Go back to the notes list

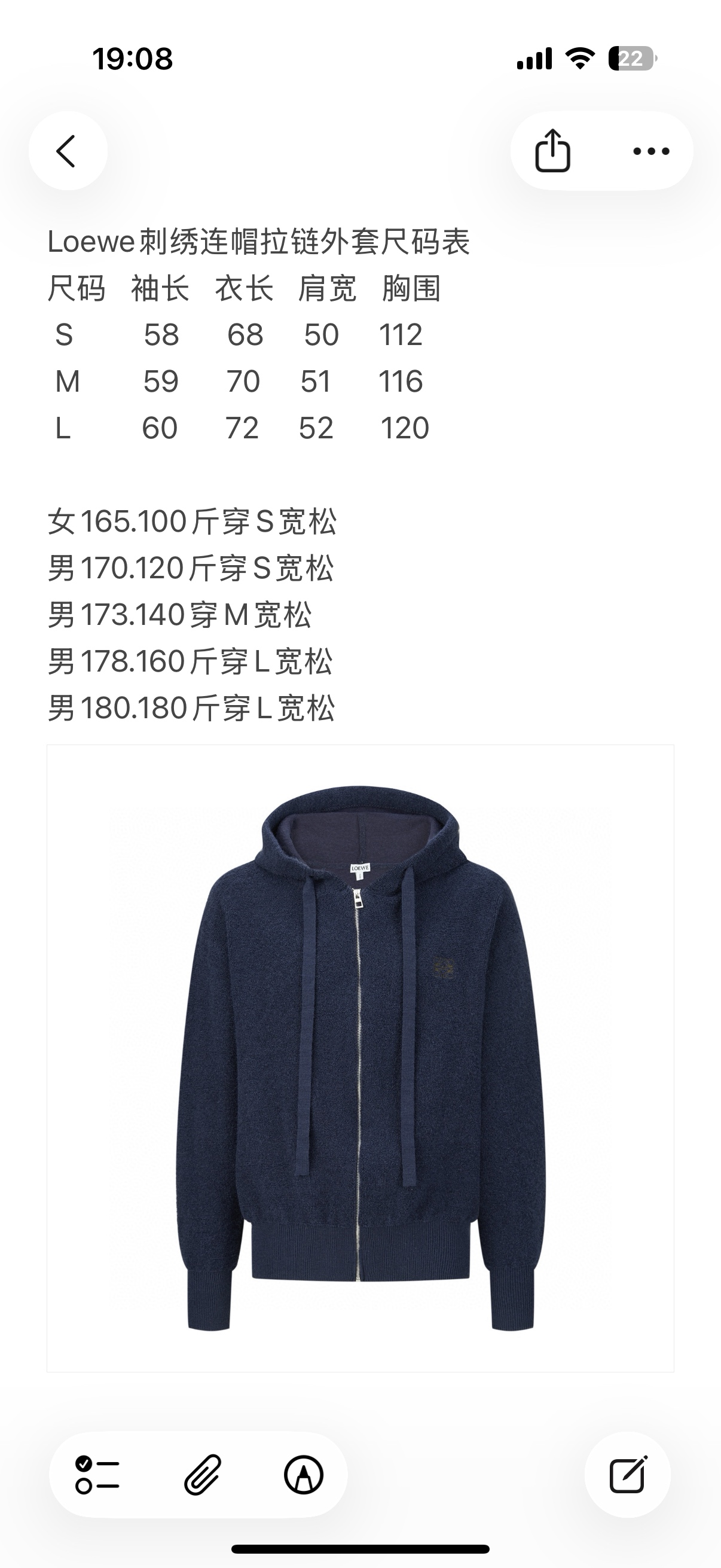[x=68, y=151]
